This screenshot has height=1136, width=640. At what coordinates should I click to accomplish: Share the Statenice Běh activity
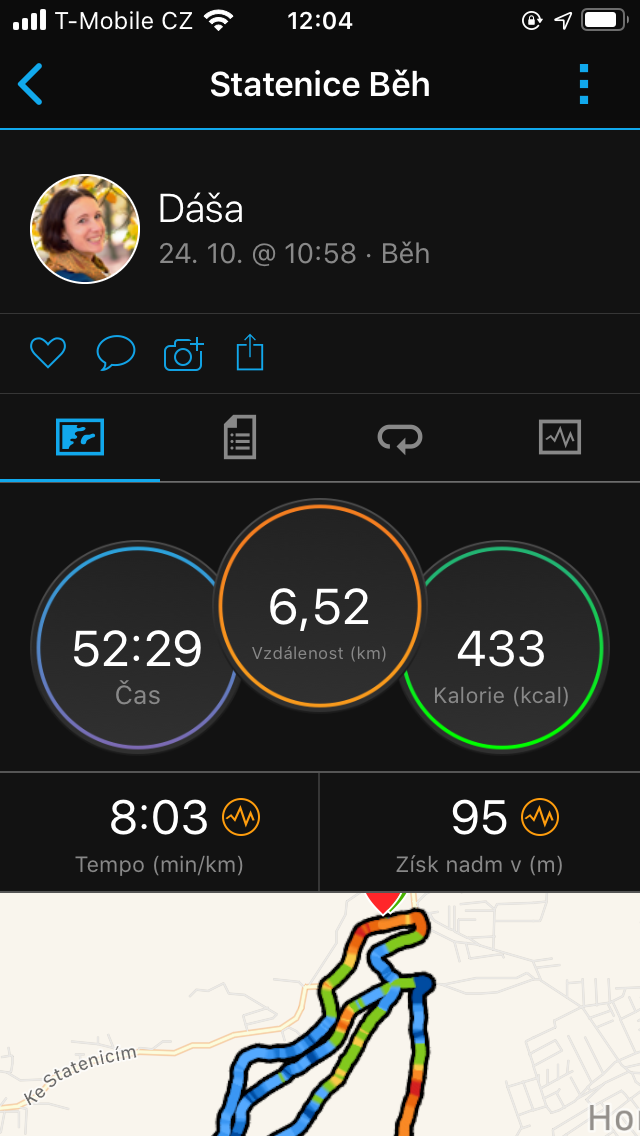pyautogui.click(x=250, y=353)
